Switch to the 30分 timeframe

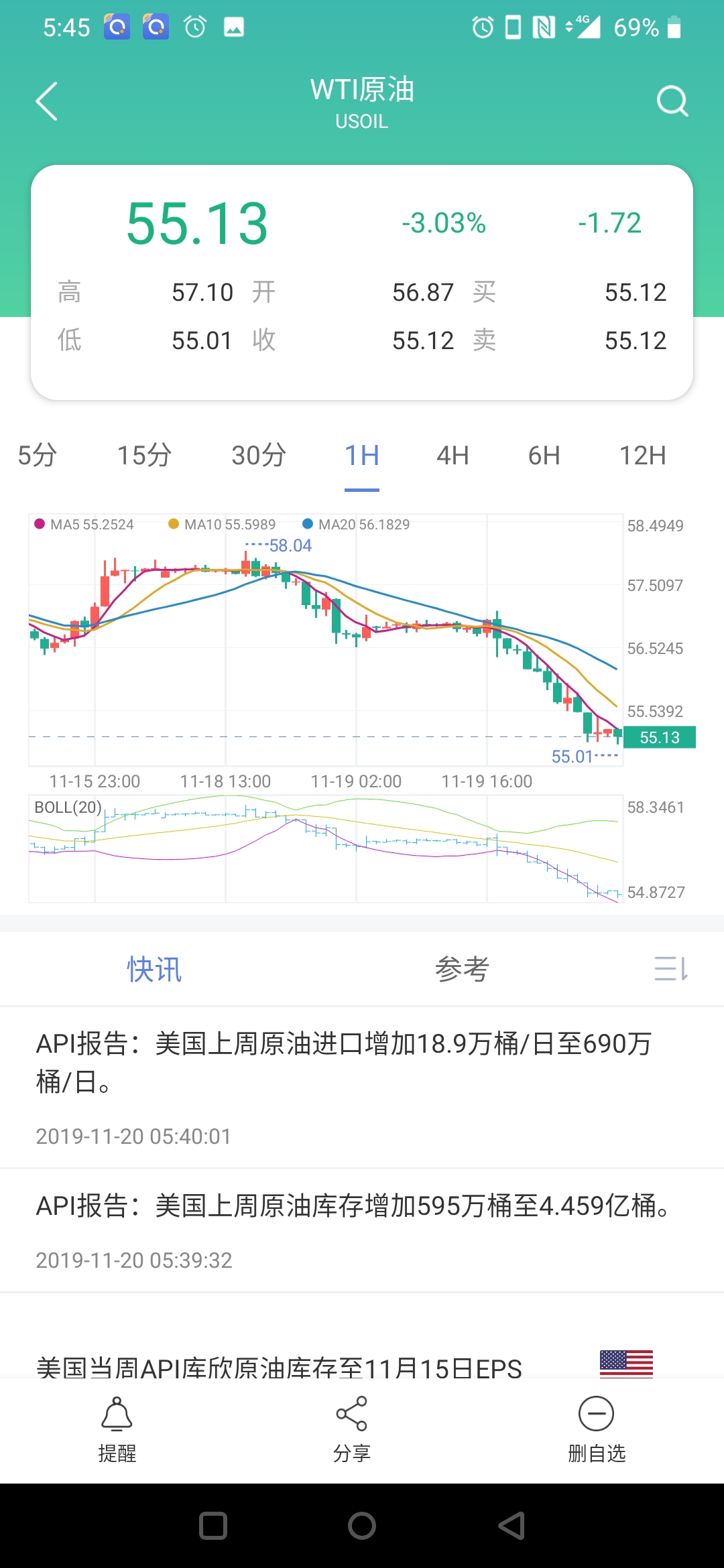coord(259,456)
